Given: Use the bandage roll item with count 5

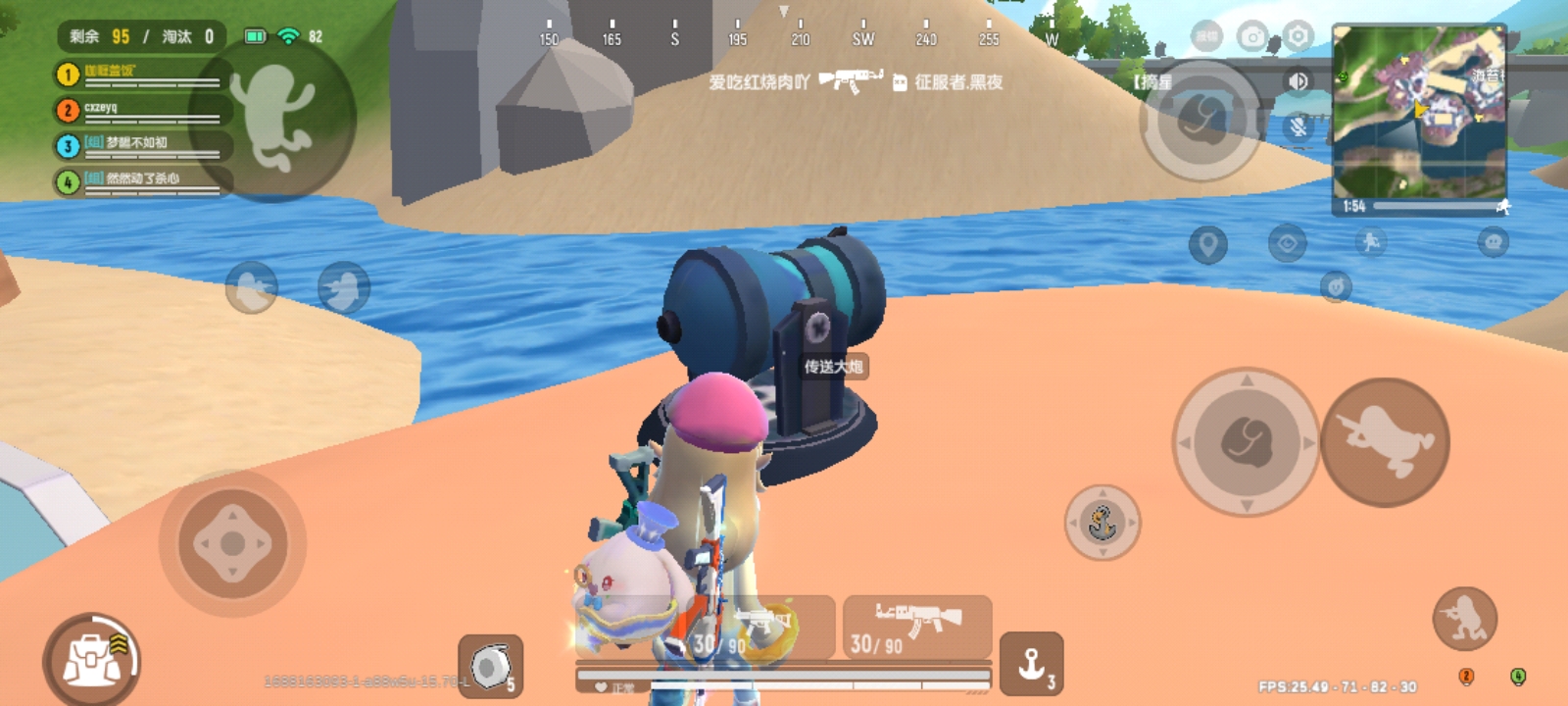Looking at the screenshot, I should [490, 667].
